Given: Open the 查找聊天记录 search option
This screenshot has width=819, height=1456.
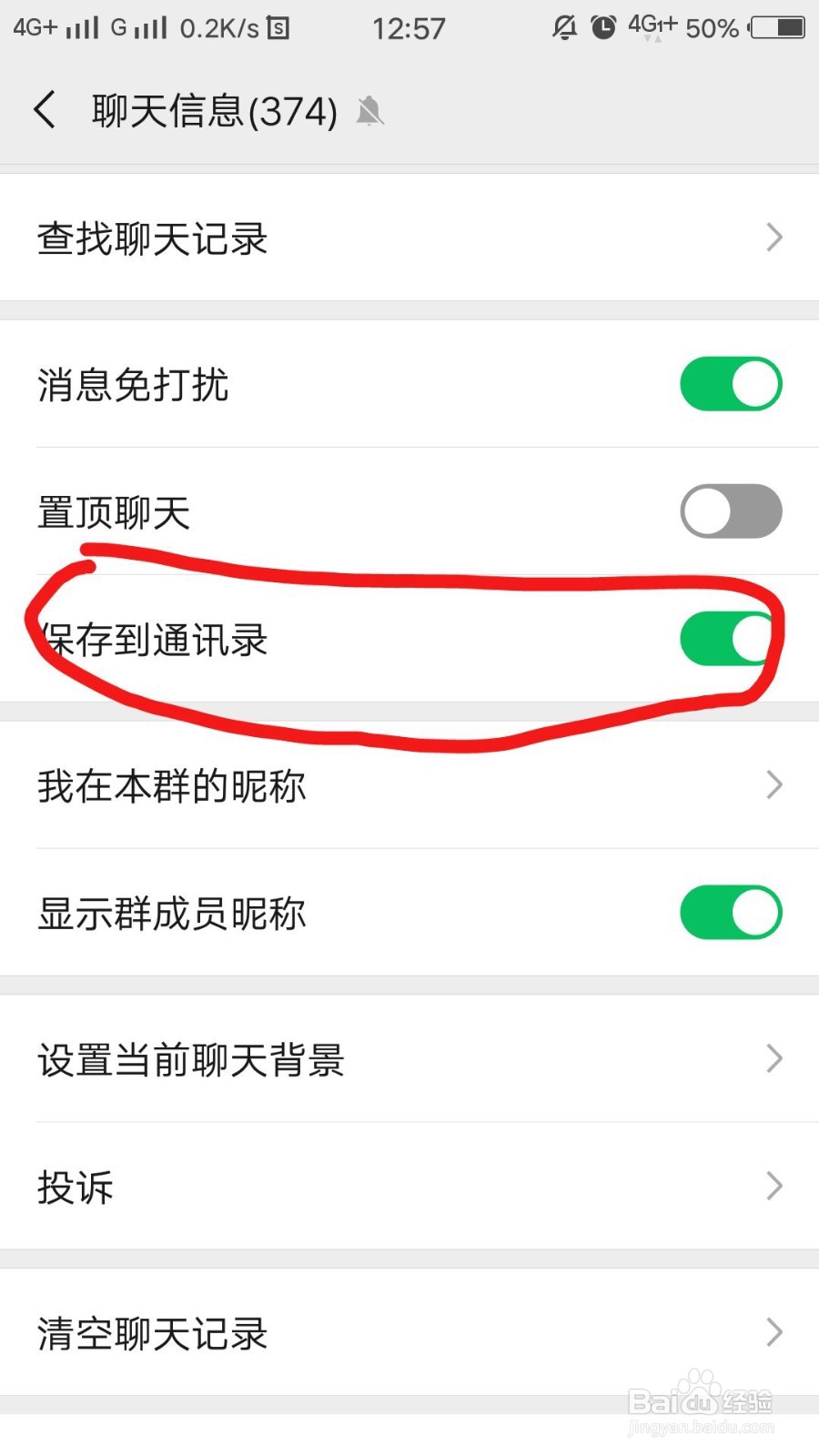Looking at the screenshot, I should point(151,238).
